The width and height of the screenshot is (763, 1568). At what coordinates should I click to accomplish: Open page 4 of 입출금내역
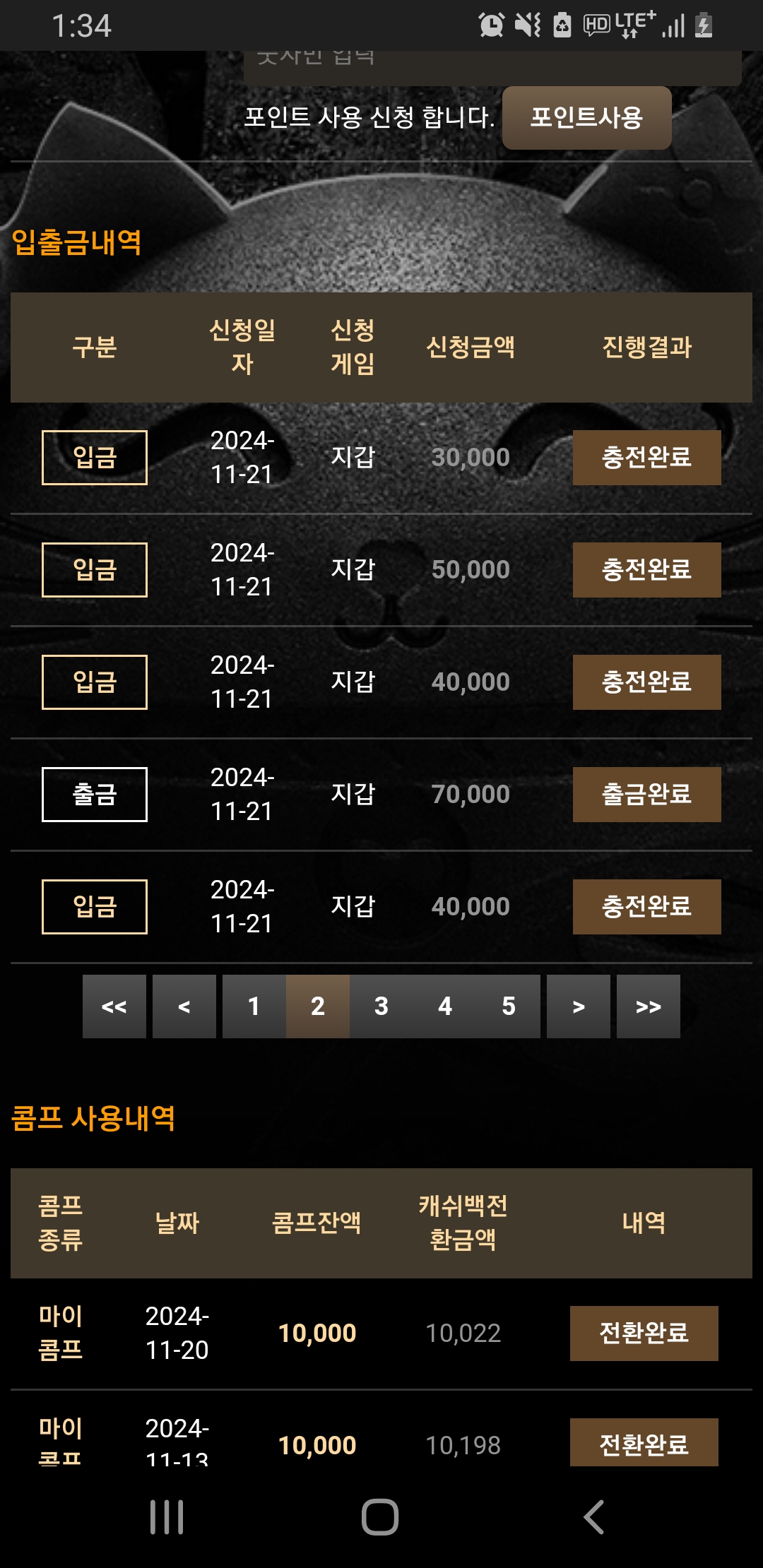[x=445, y=1006]
